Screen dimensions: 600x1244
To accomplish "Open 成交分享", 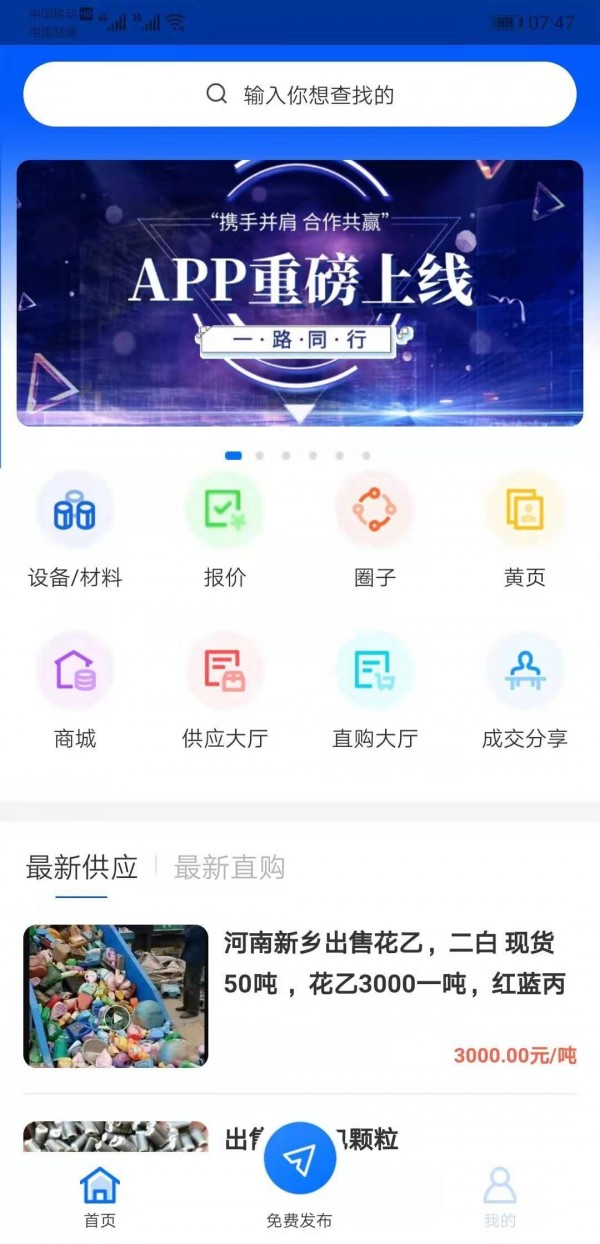I will [524, 690].
